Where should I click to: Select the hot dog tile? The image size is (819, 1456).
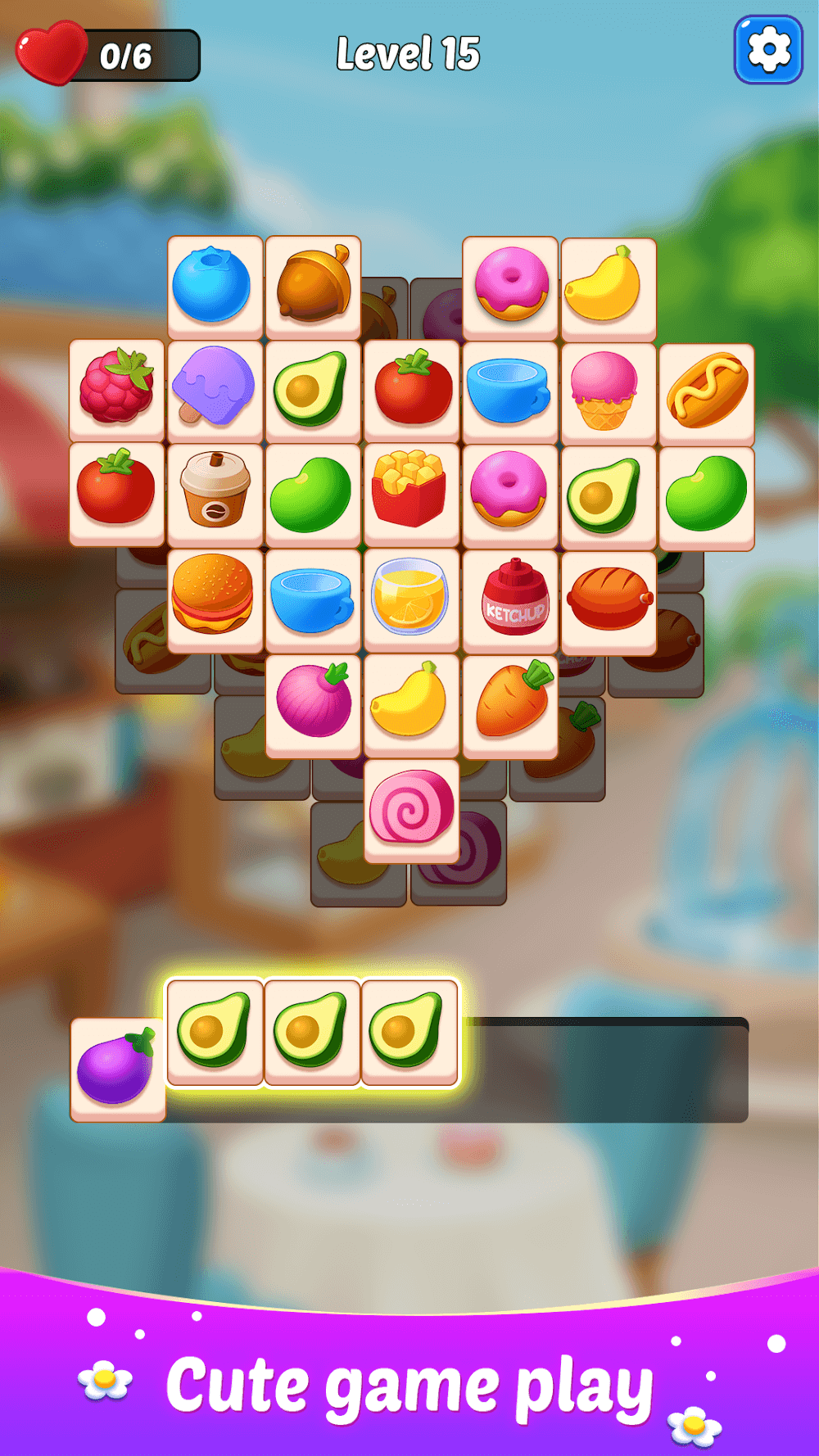[706, 393]
